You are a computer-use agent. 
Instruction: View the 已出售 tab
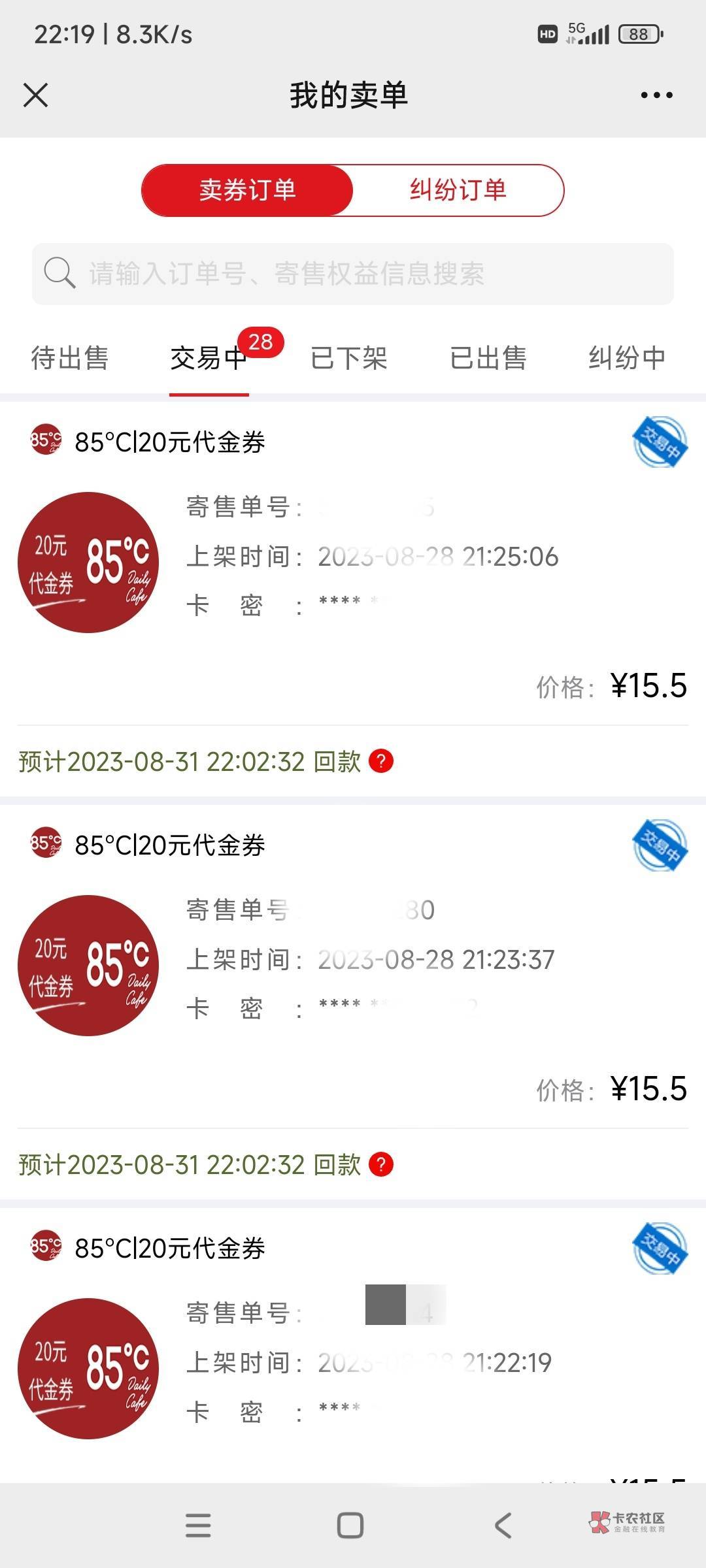tap(488, 358)
